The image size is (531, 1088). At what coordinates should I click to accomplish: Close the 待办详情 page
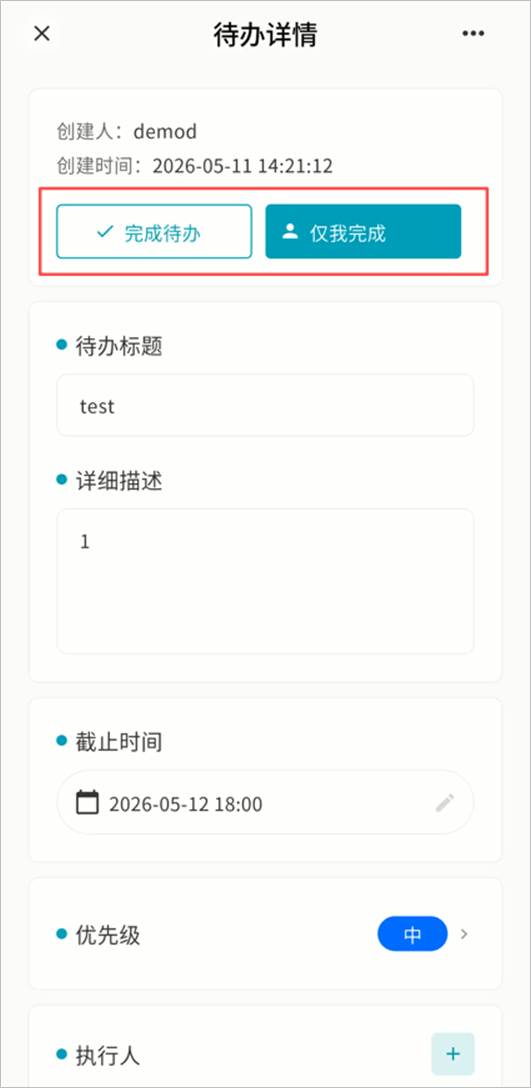pyautogui.click(x=42, y=33)
